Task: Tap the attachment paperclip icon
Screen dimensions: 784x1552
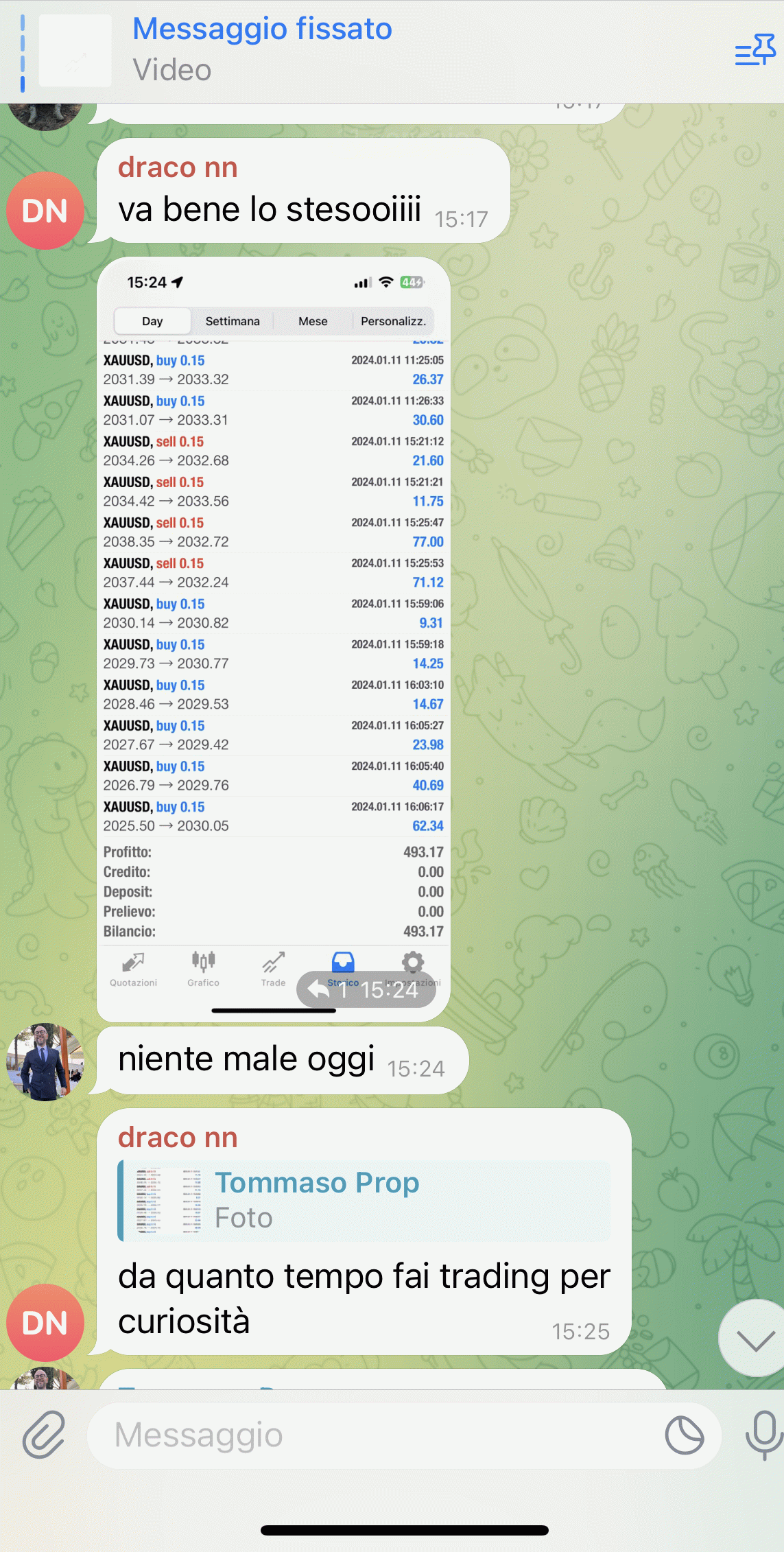Action: pos(44,1435)
